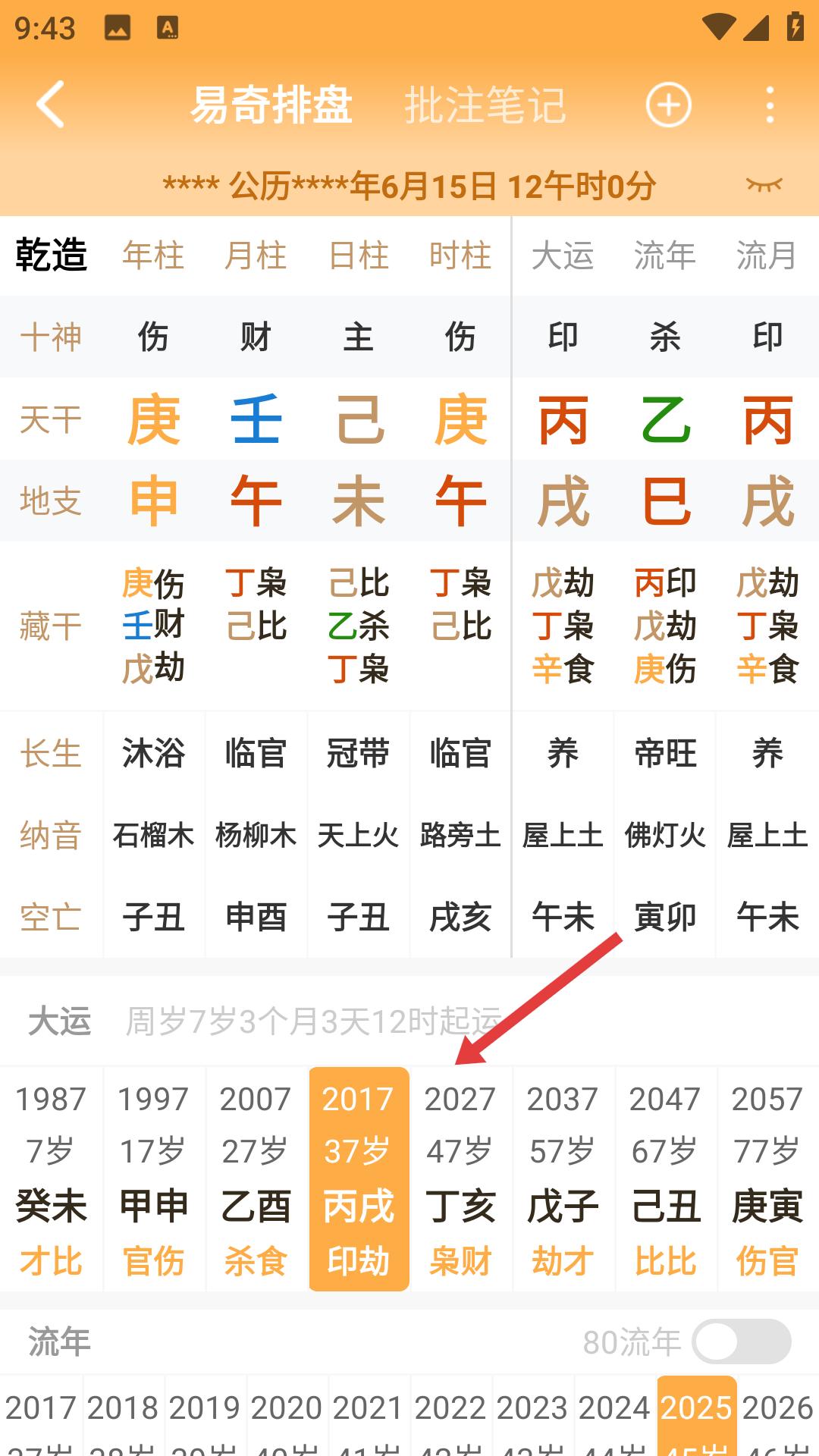Enable the 80流年 switch
The image size is (819, 1456).
(741, 1342)
